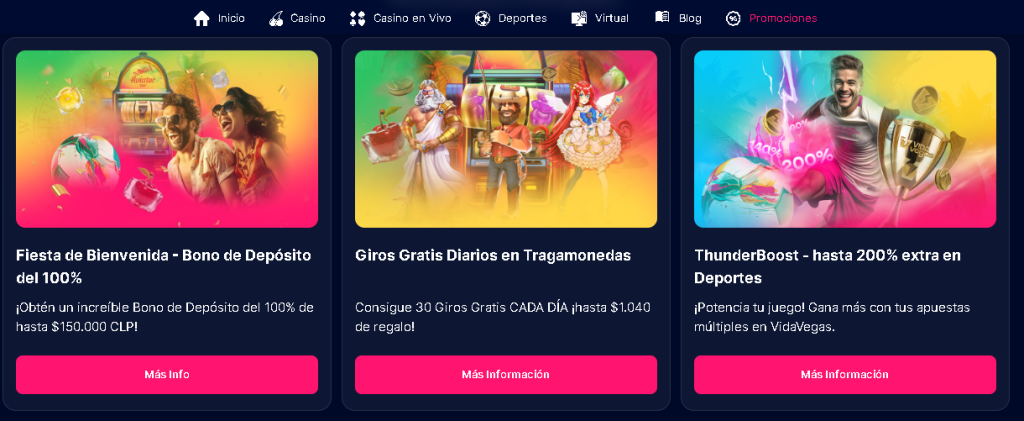Tap Más Información for ThunderBoost promotion

845,374
